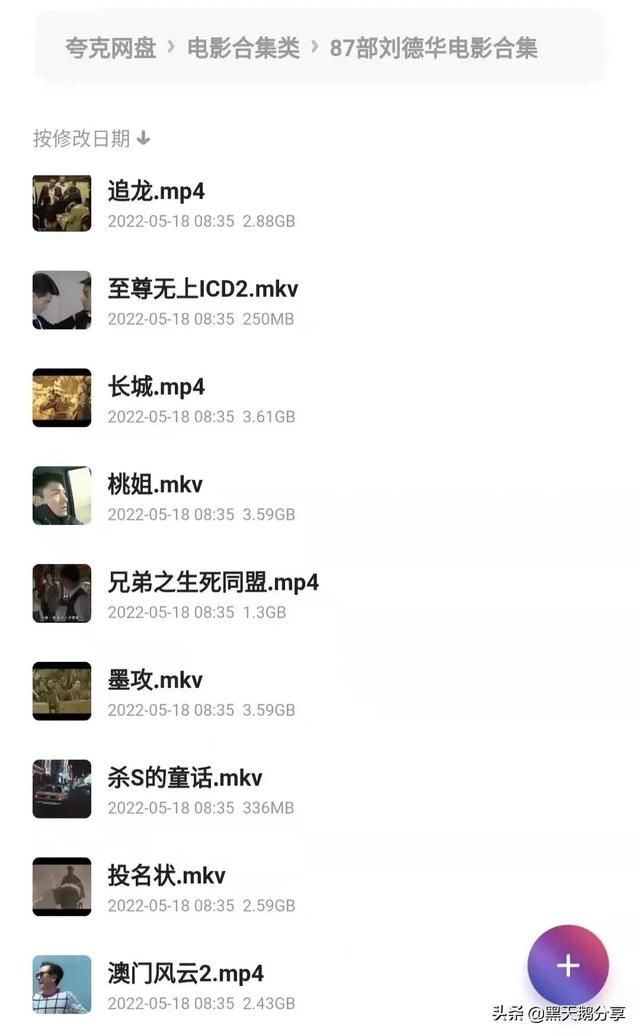Open file 至尊无上ICD2.mkv
Screen dimensions: 640x1036
202,289
